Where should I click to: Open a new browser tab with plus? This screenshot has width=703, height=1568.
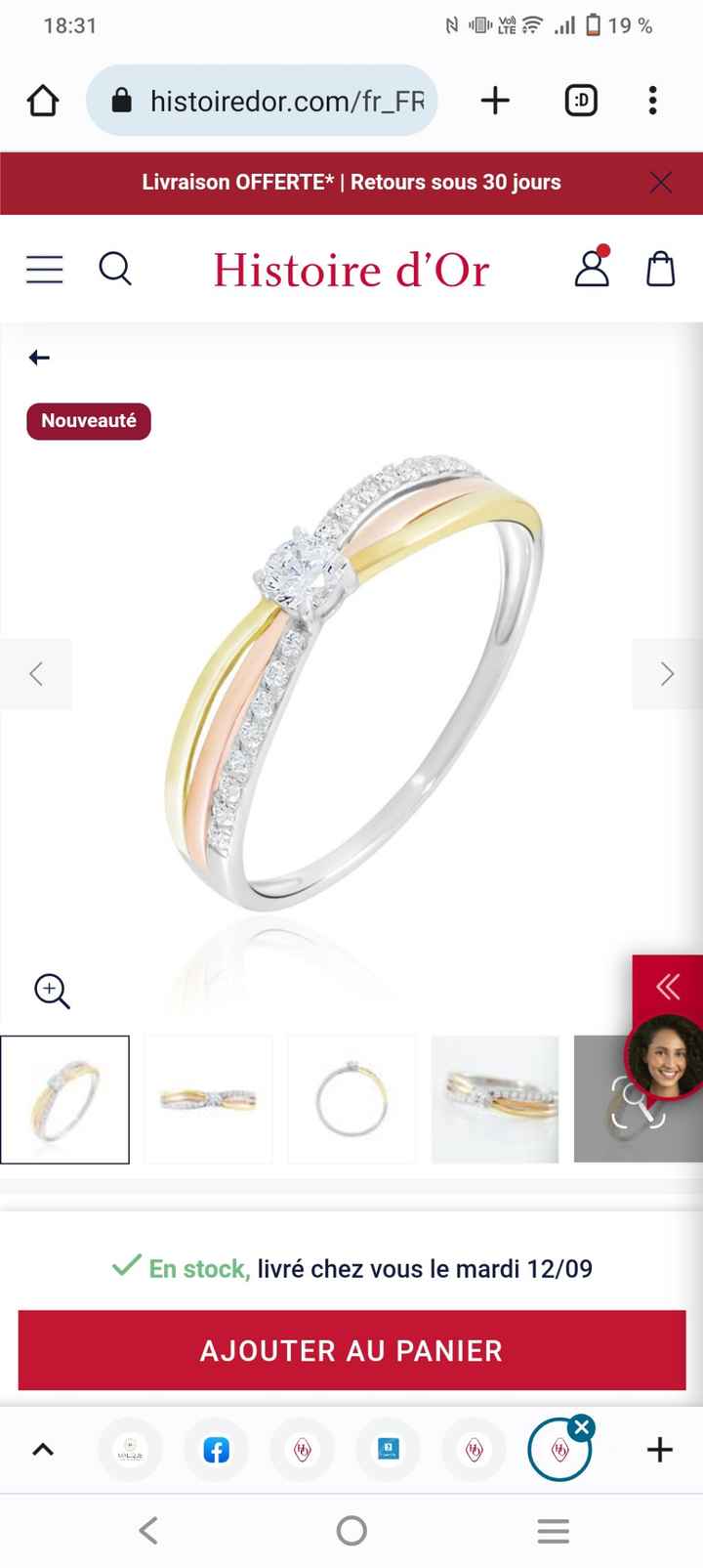(x=495, y=101)
